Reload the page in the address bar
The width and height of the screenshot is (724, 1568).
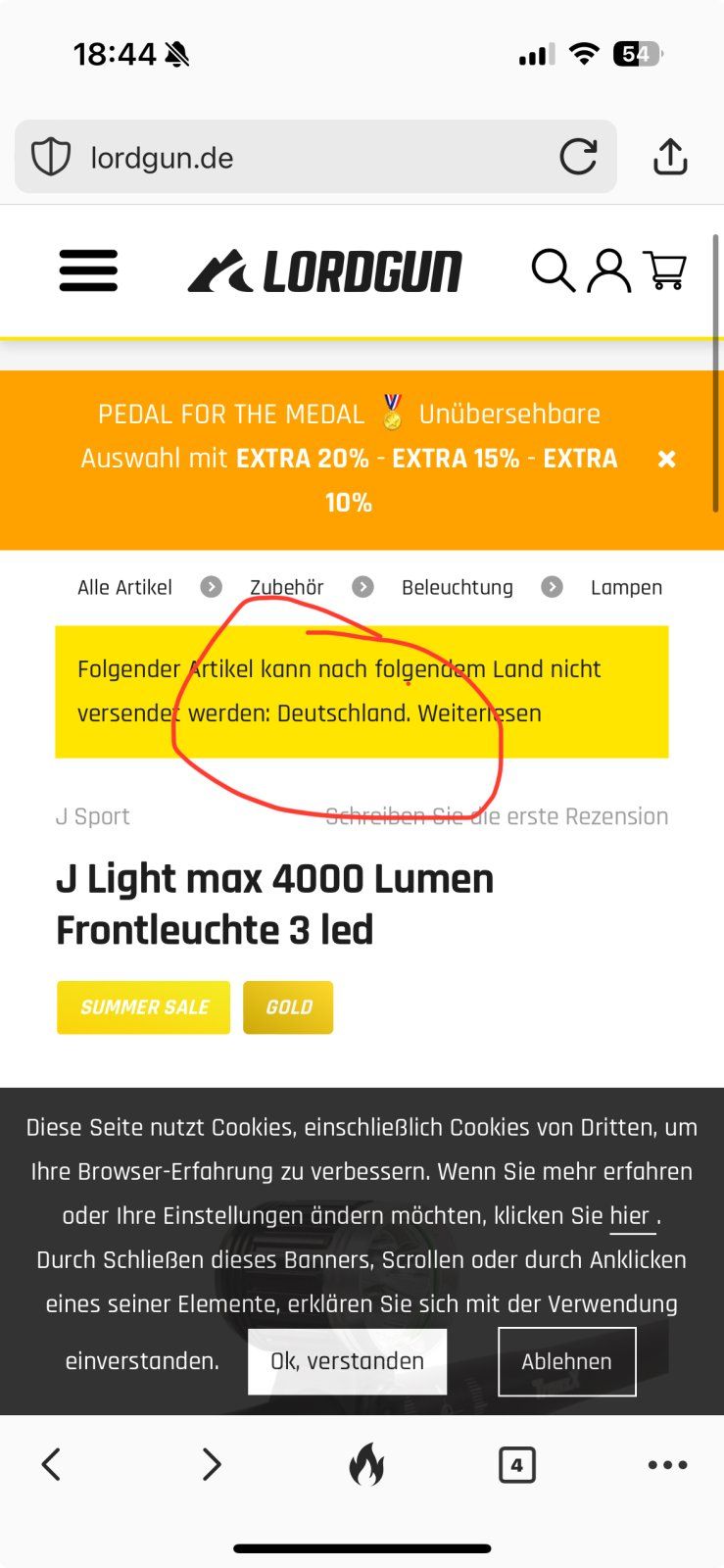pos(578,157)
